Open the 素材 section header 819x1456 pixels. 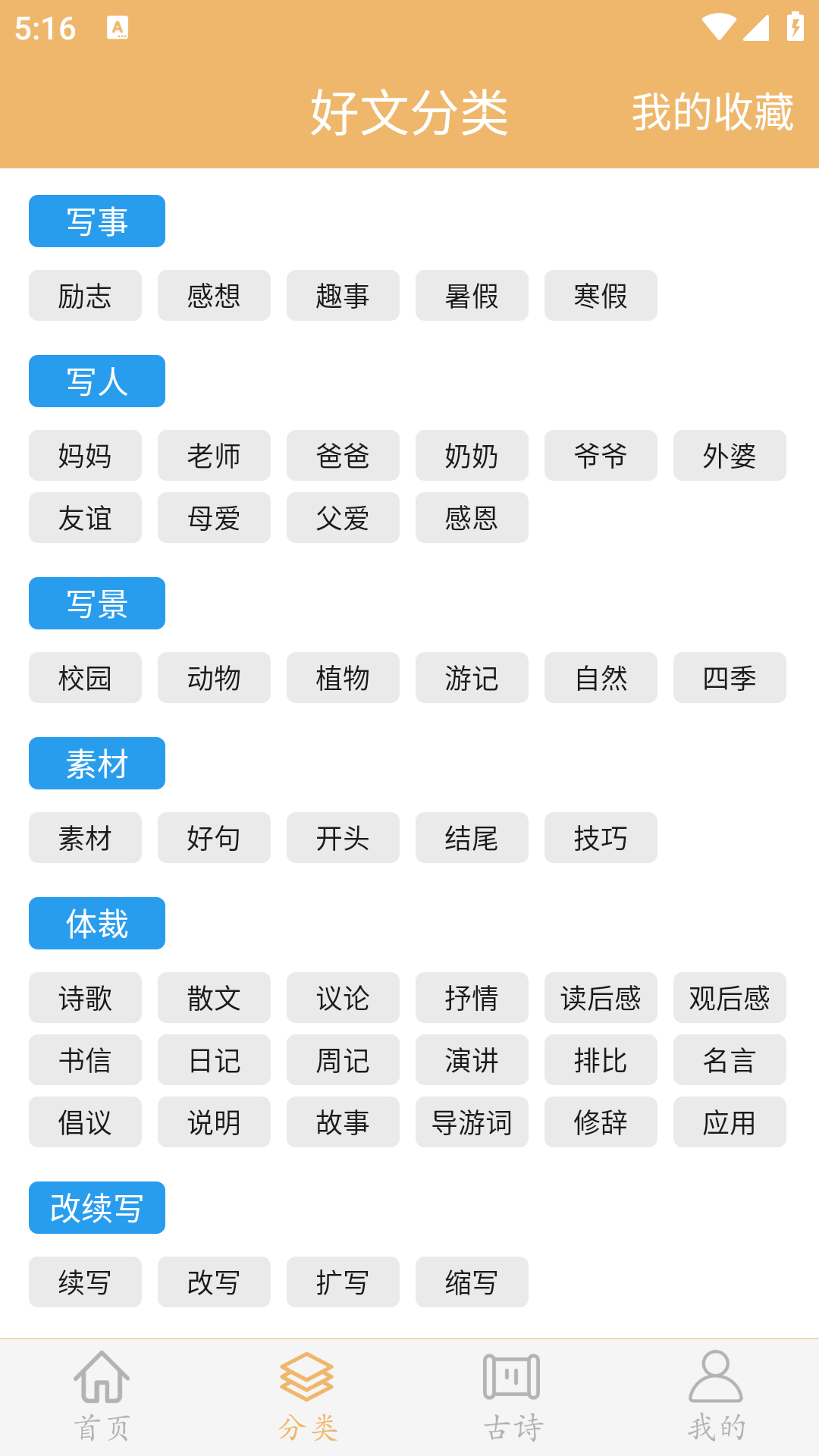click(x=96, y=763)
